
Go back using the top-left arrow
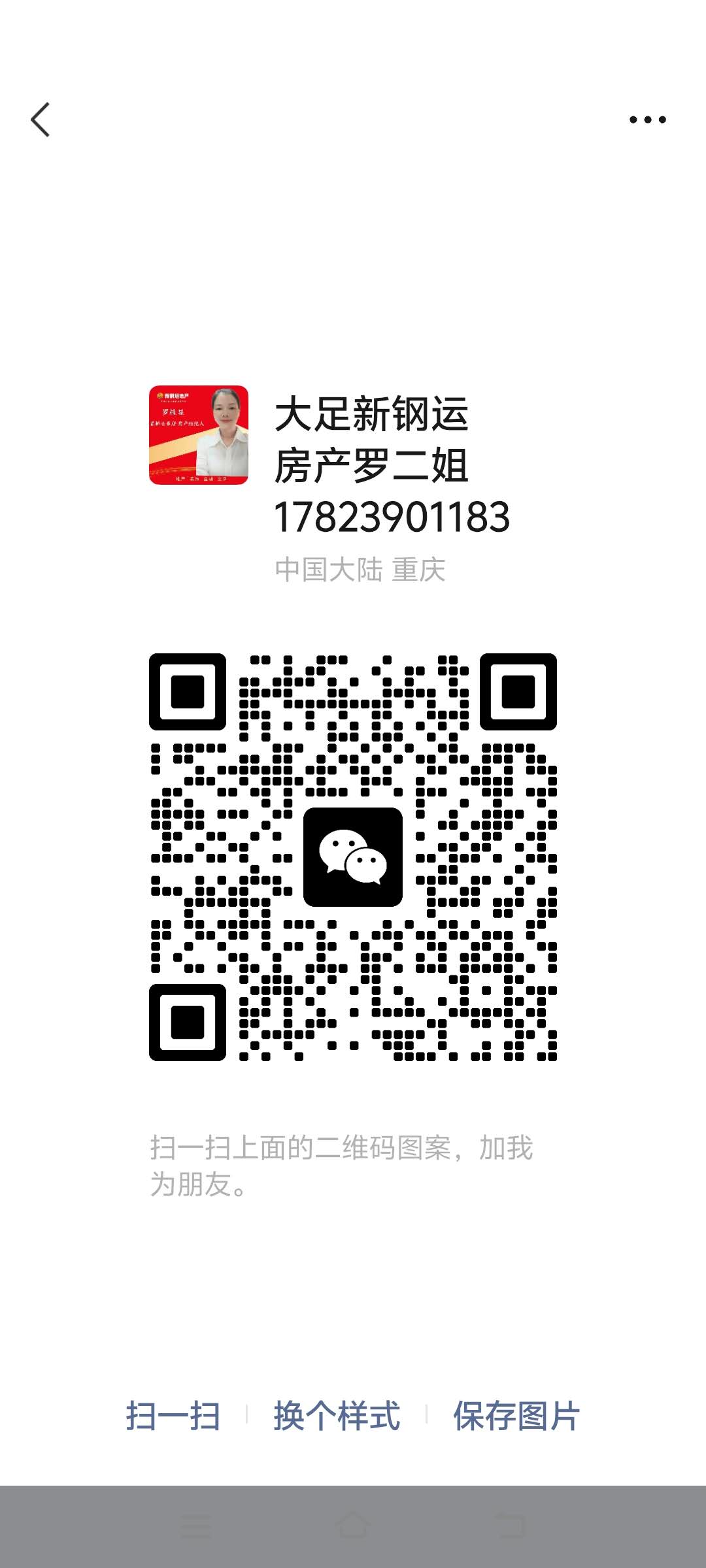pyautogui.click(x=41, y=120)
